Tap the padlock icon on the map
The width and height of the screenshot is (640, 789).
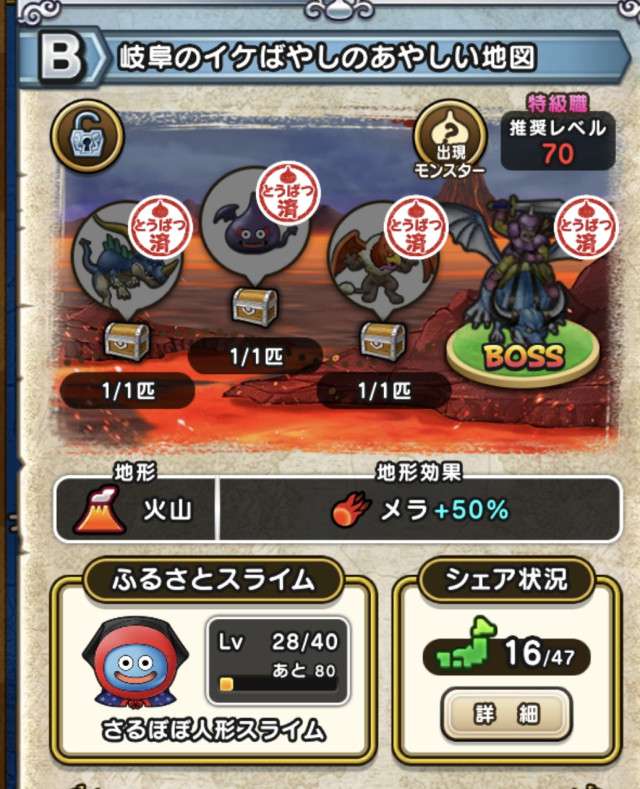[89, 136]
